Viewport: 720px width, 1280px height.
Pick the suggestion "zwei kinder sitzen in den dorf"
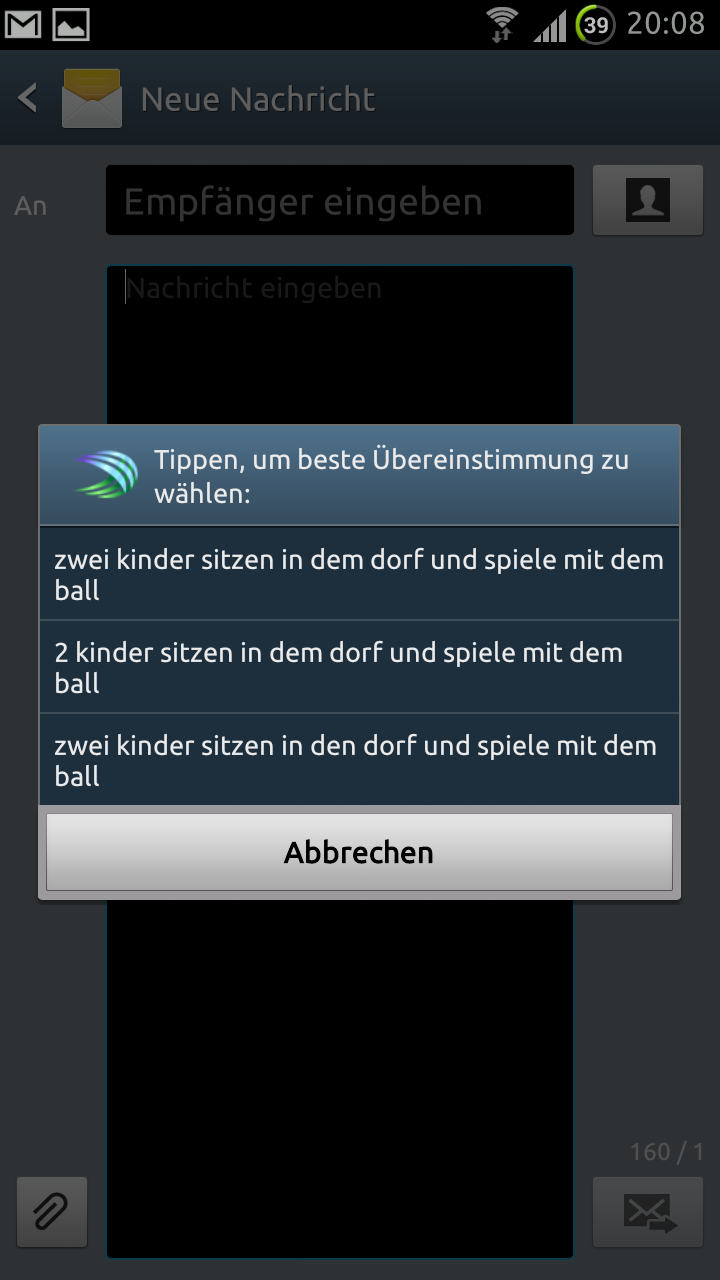[359, 760]
